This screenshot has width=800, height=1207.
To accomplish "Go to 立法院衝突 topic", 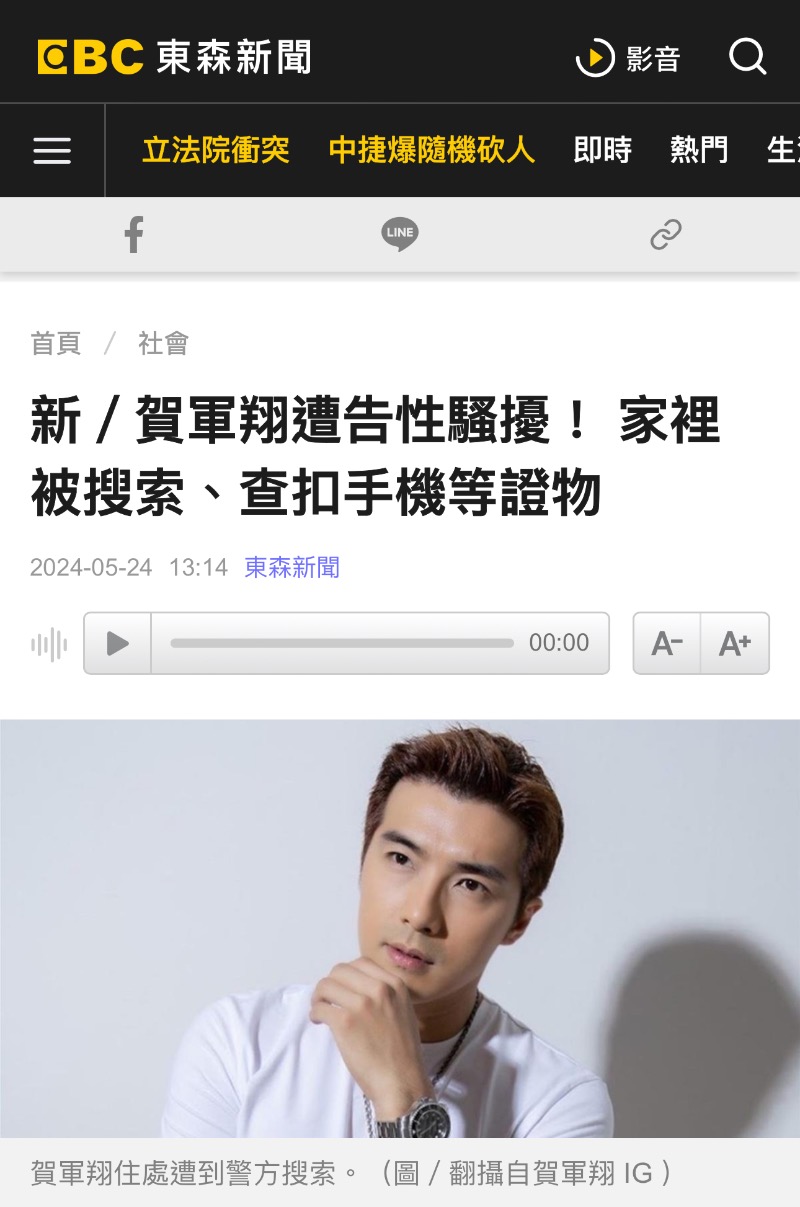I will click(x=216, y=150).
